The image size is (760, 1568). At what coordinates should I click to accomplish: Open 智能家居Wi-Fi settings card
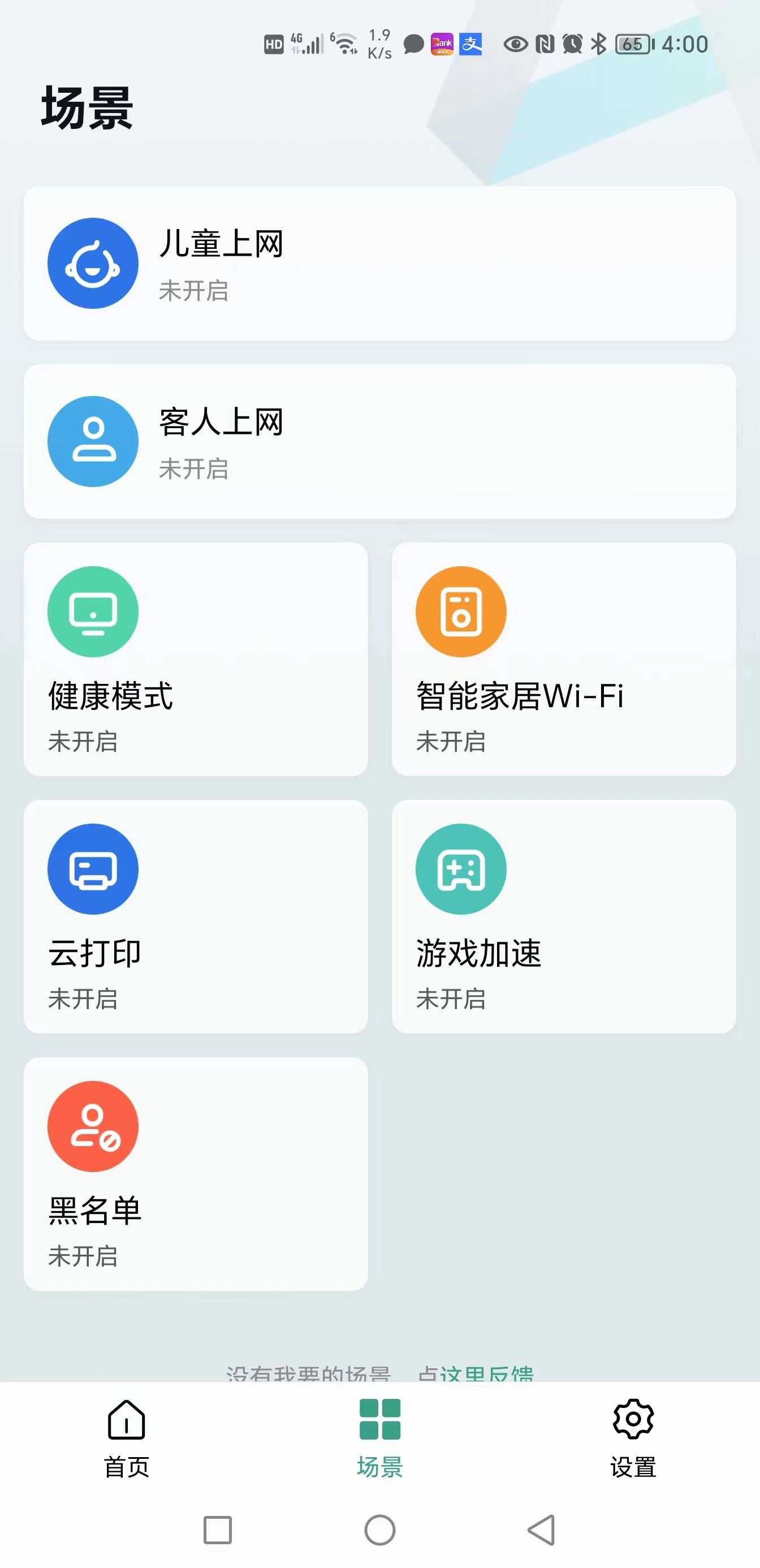(x=564, y=659)
